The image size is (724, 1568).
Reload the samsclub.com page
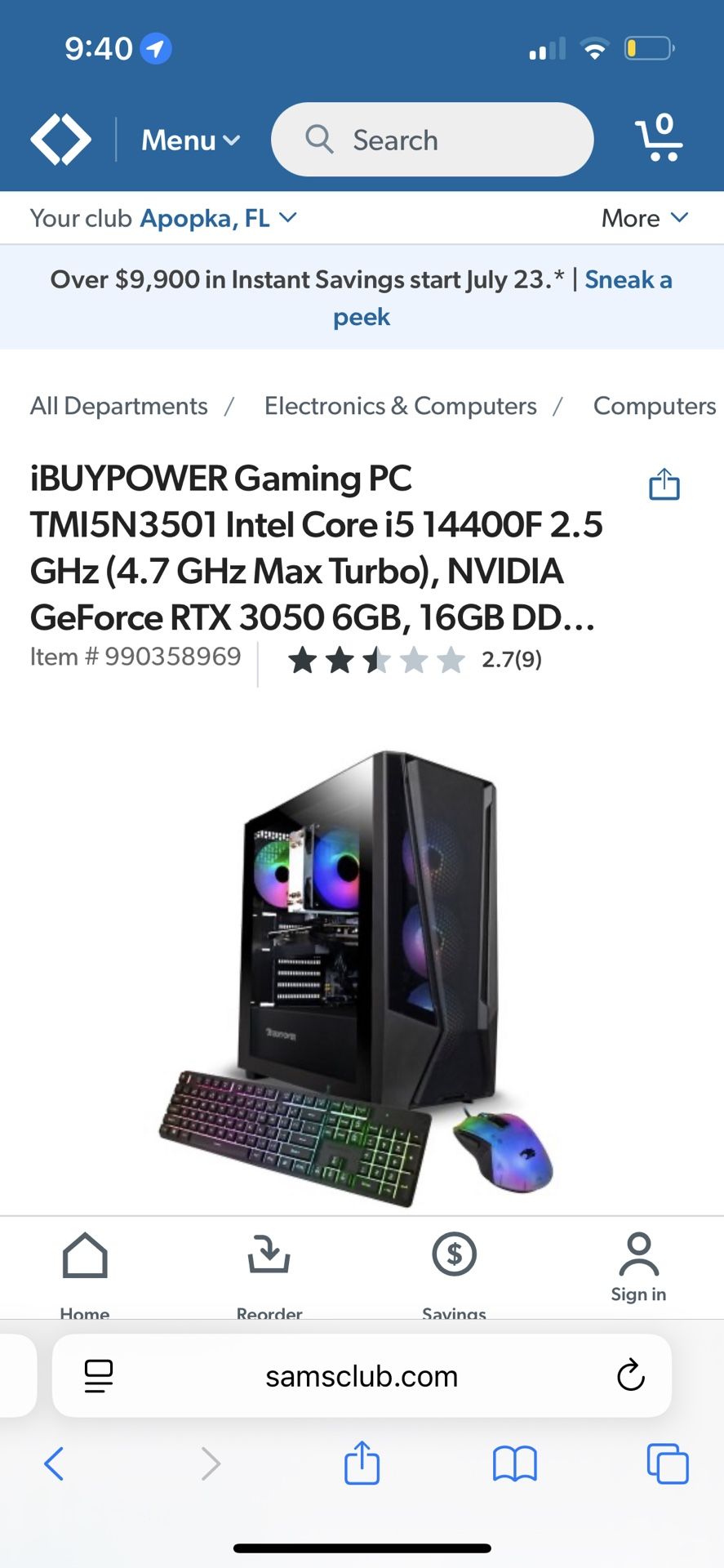(631, 1376)
